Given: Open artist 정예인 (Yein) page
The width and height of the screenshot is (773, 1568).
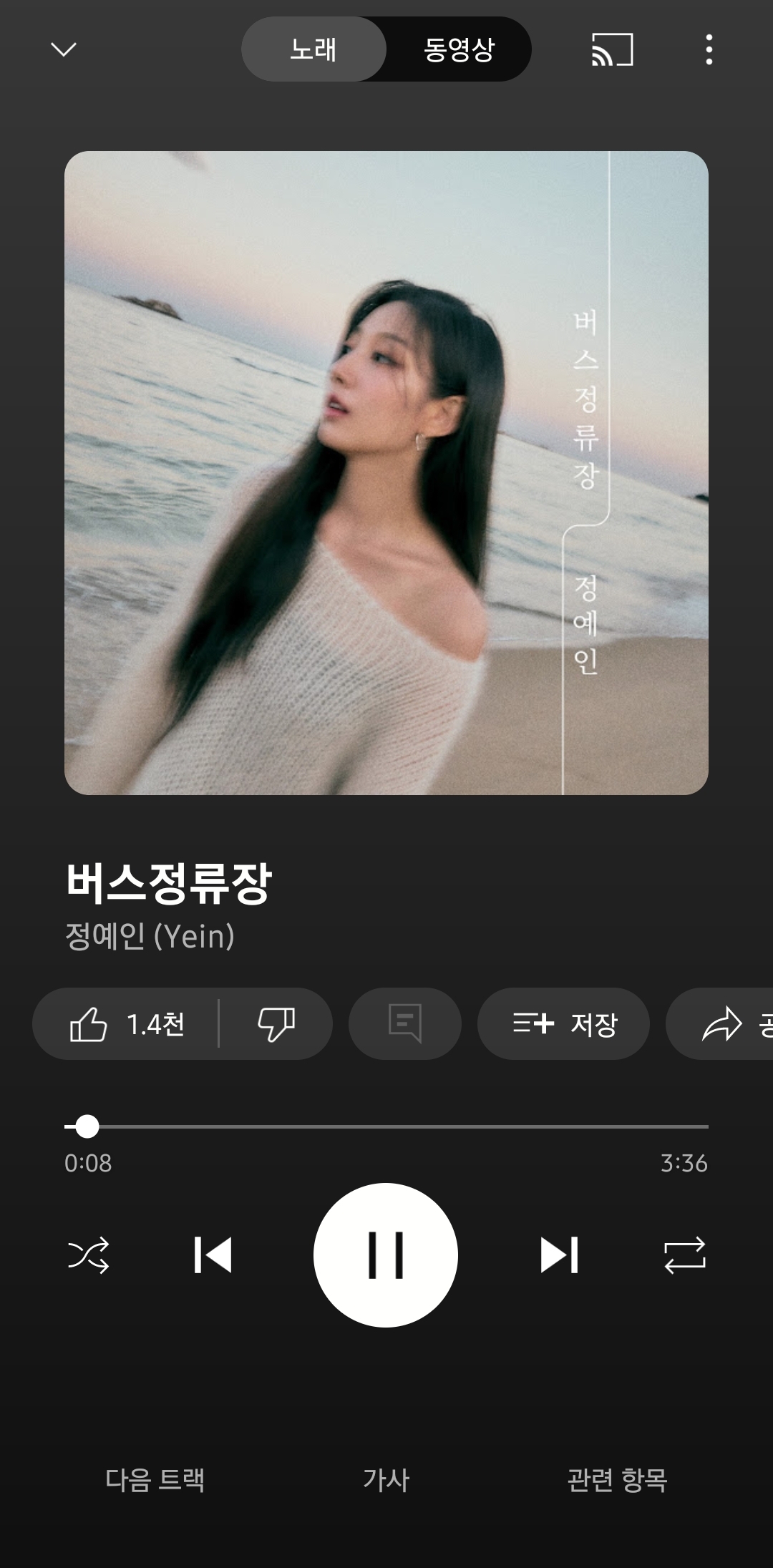Looking at the screenshot, I should (150, 936).
